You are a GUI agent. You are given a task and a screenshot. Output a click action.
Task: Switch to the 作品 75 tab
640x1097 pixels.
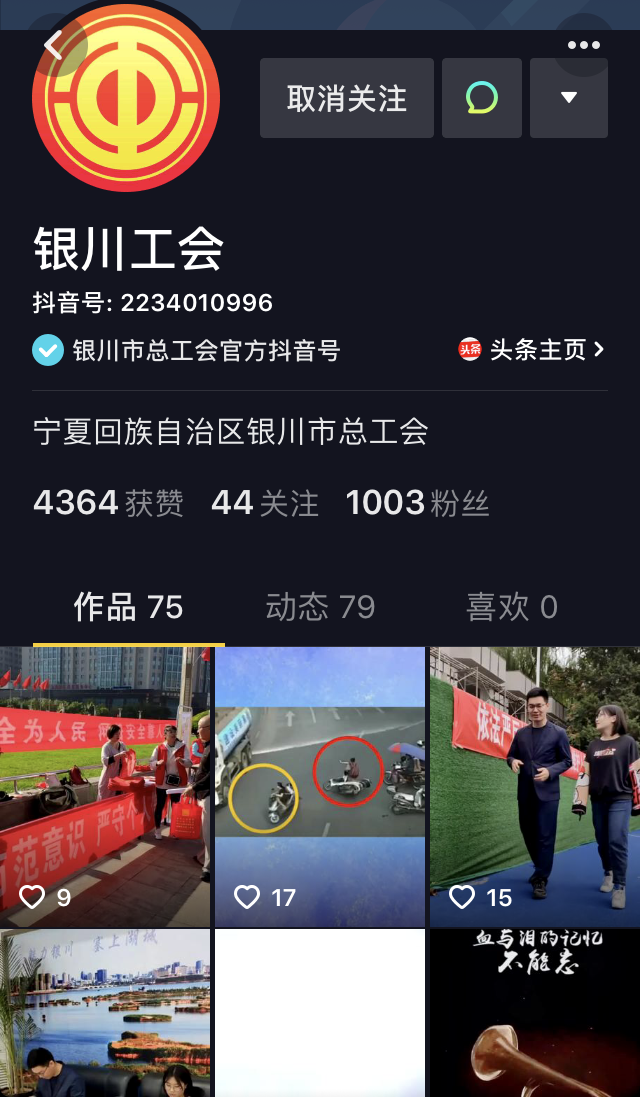(128, 607)
